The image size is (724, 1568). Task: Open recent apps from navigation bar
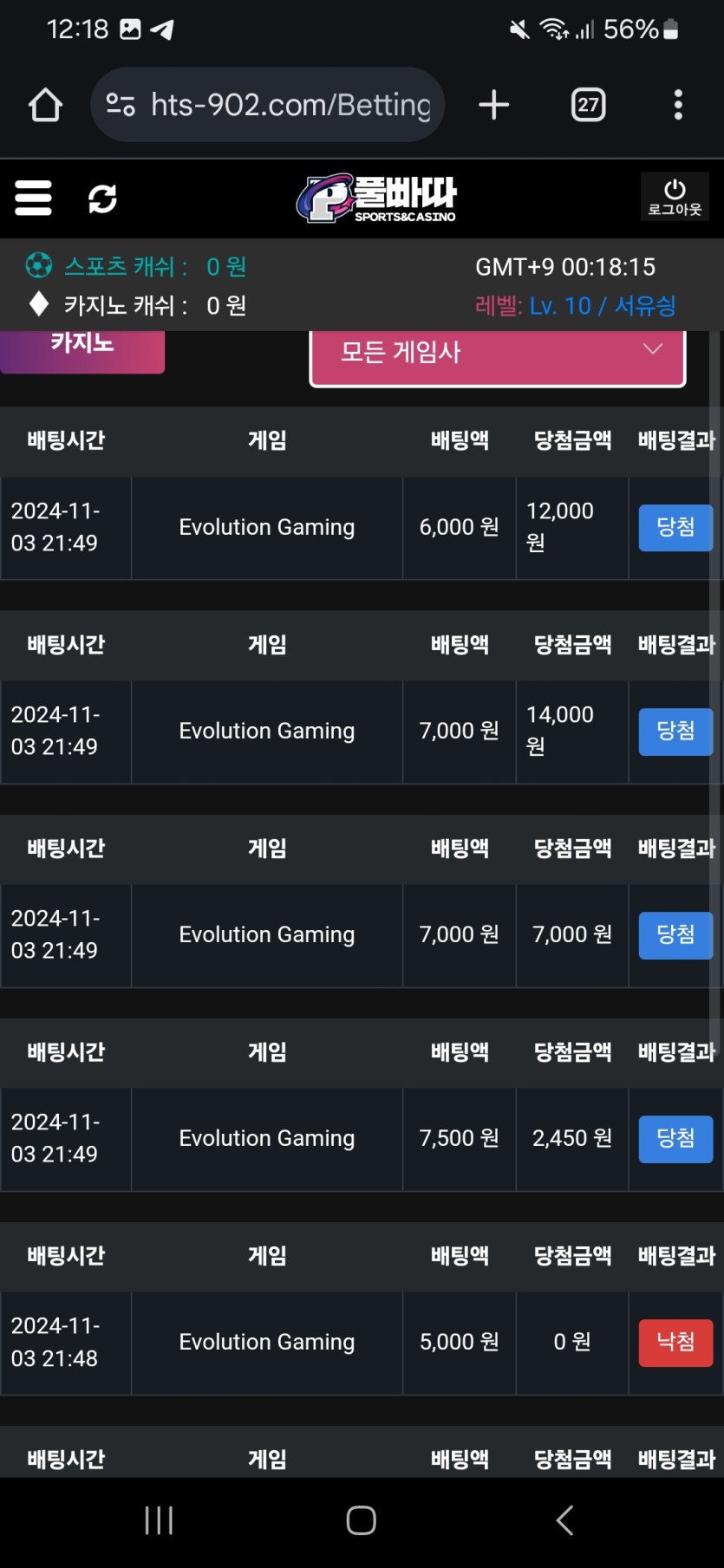(159, 1520)
